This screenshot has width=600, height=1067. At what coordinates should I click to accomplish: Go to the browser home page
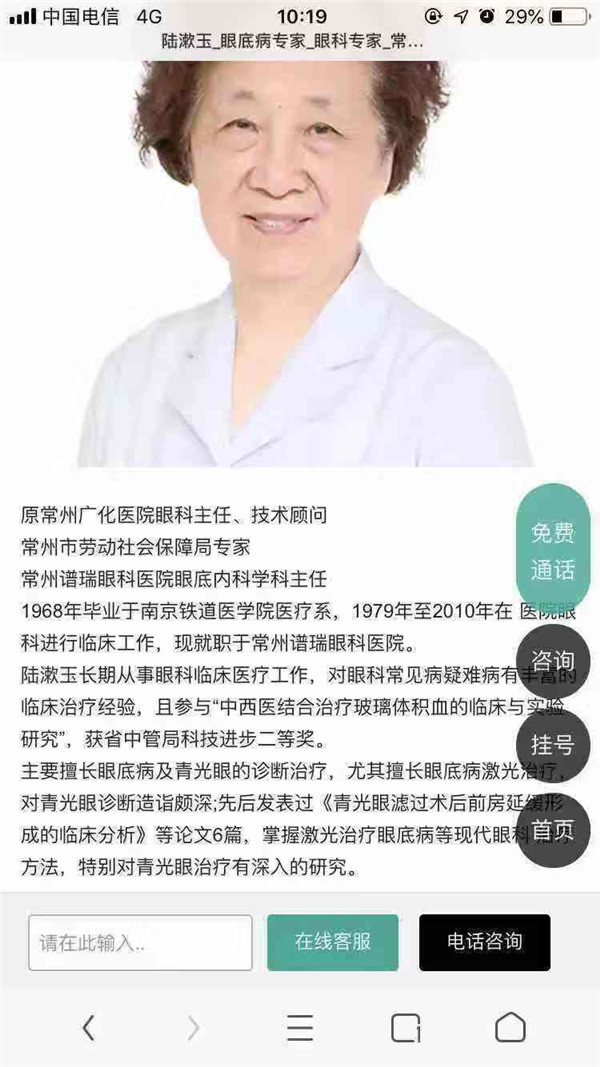[x=510, y=1028]
